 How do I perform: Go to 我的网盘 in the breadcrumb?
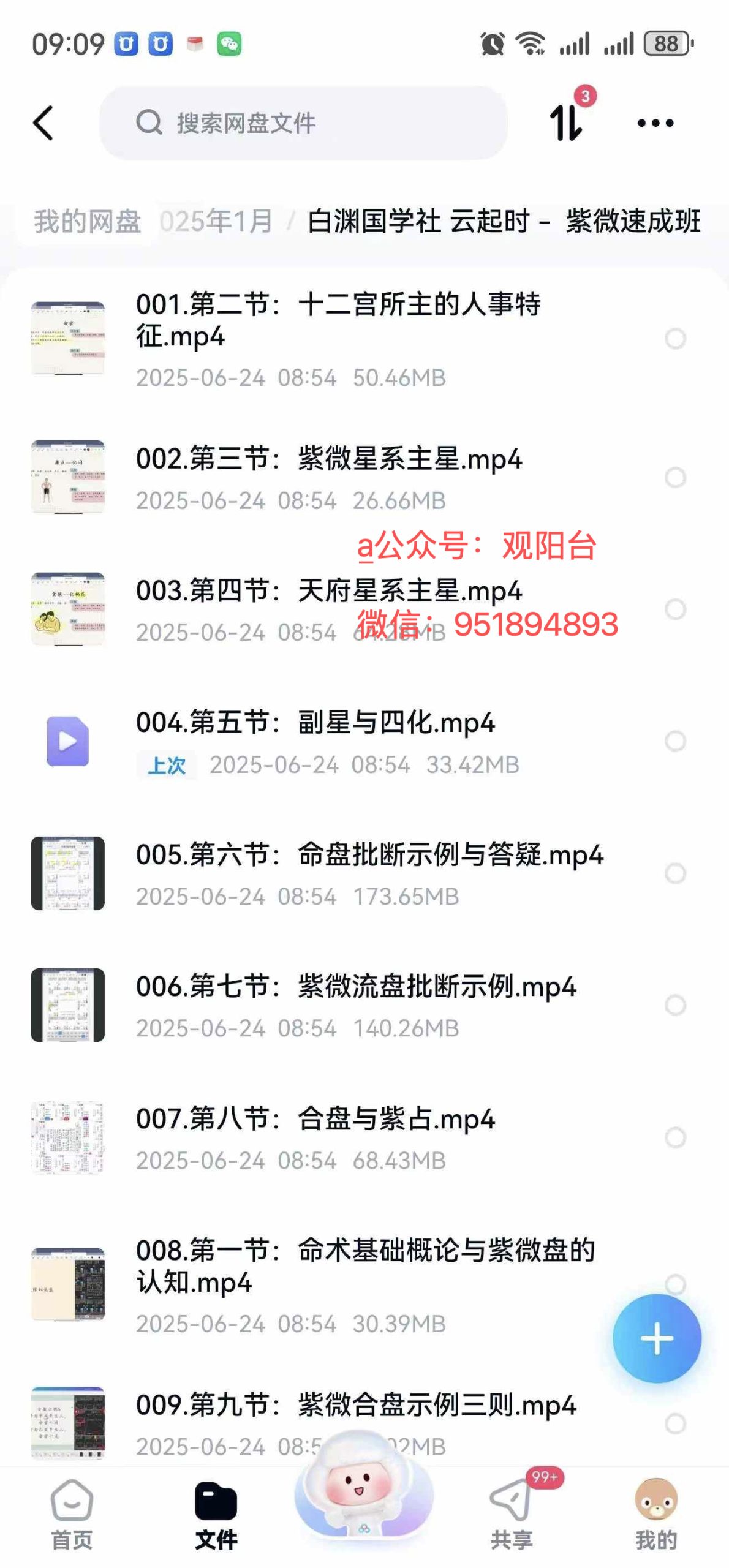(x=88, y=221)
